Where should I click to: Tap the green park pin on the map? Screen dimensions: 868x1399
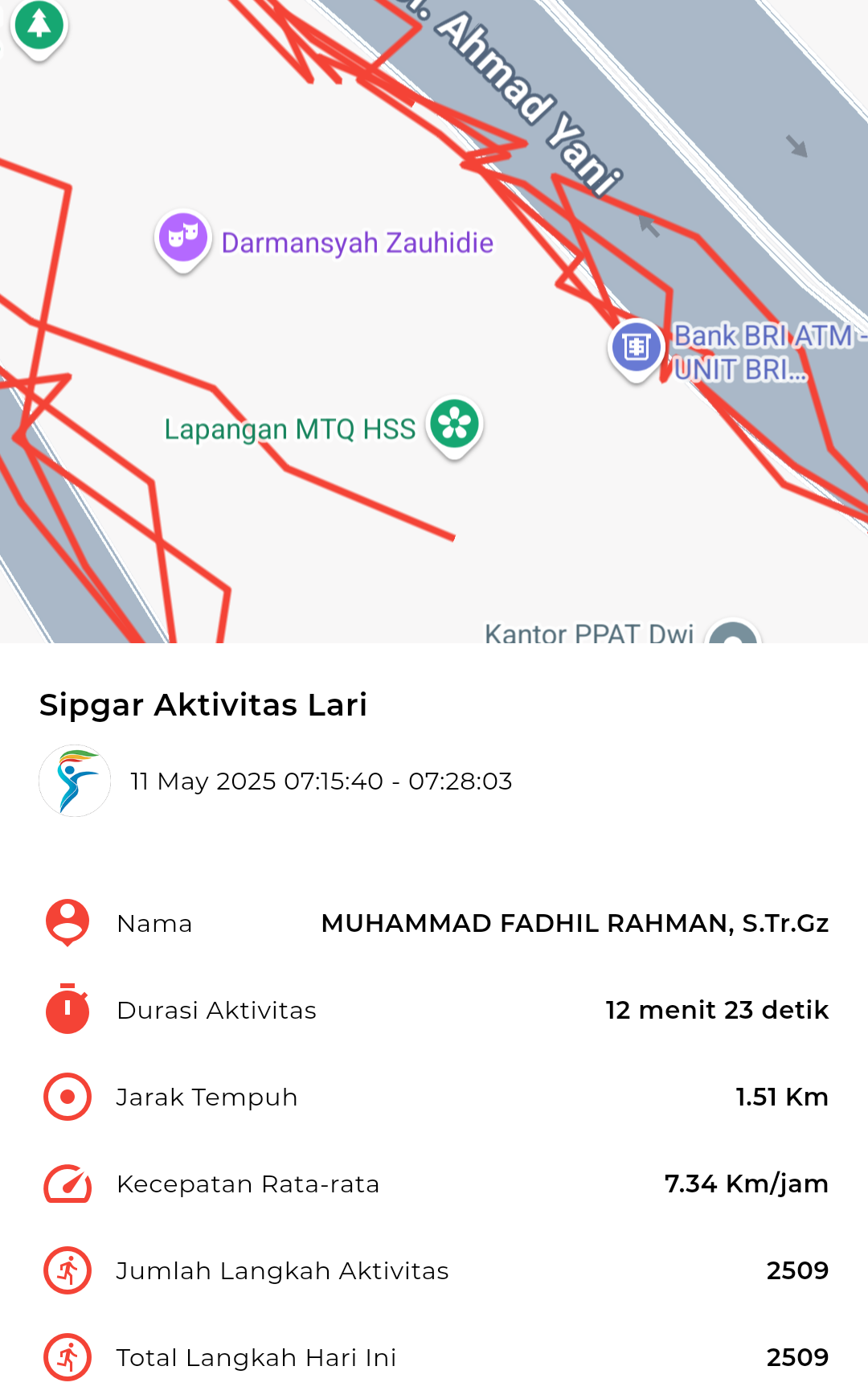(39, 28)
